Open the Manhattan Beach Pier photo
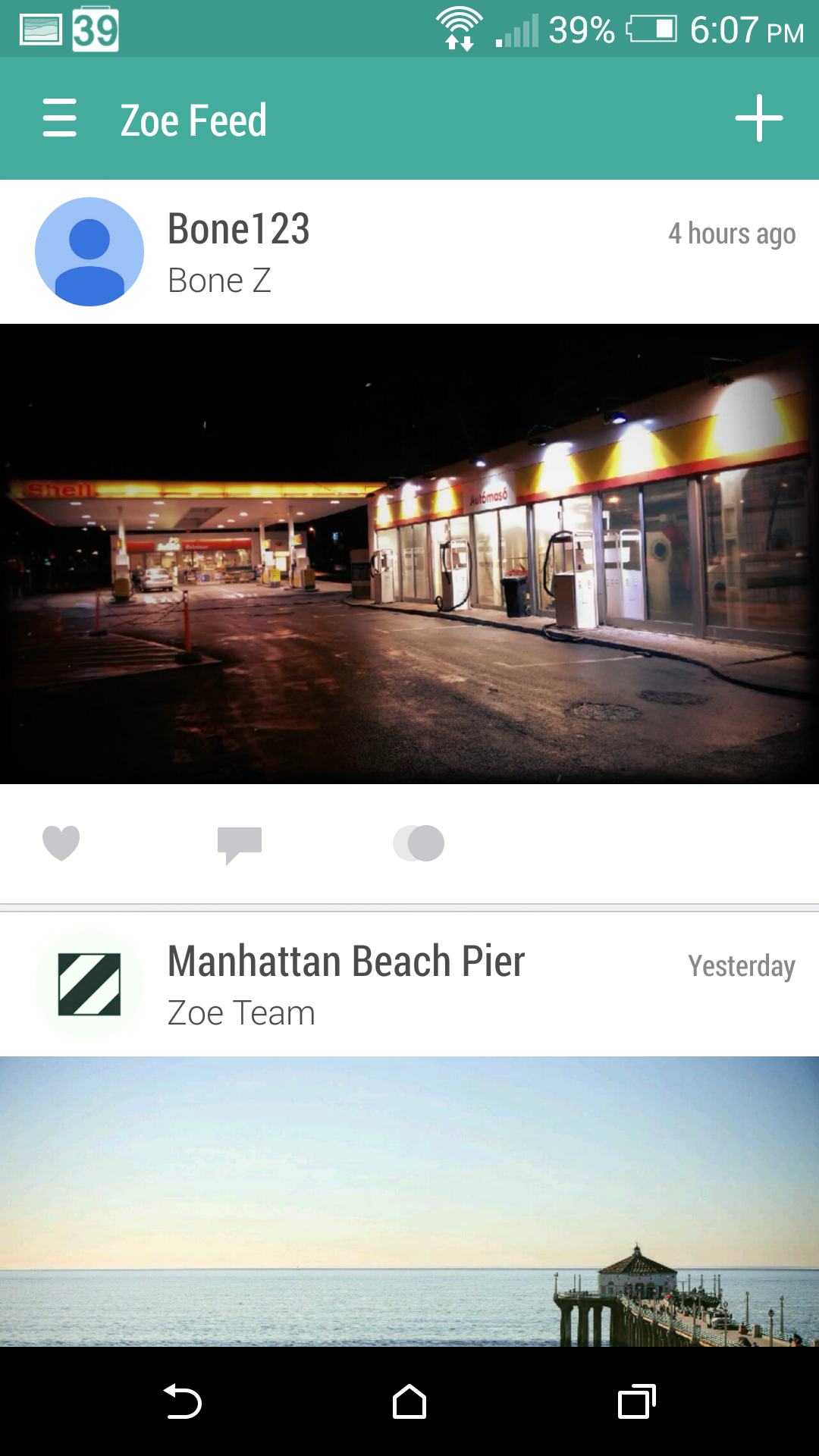Screen dimensions: 819x1456 [x=409, y=1201]
